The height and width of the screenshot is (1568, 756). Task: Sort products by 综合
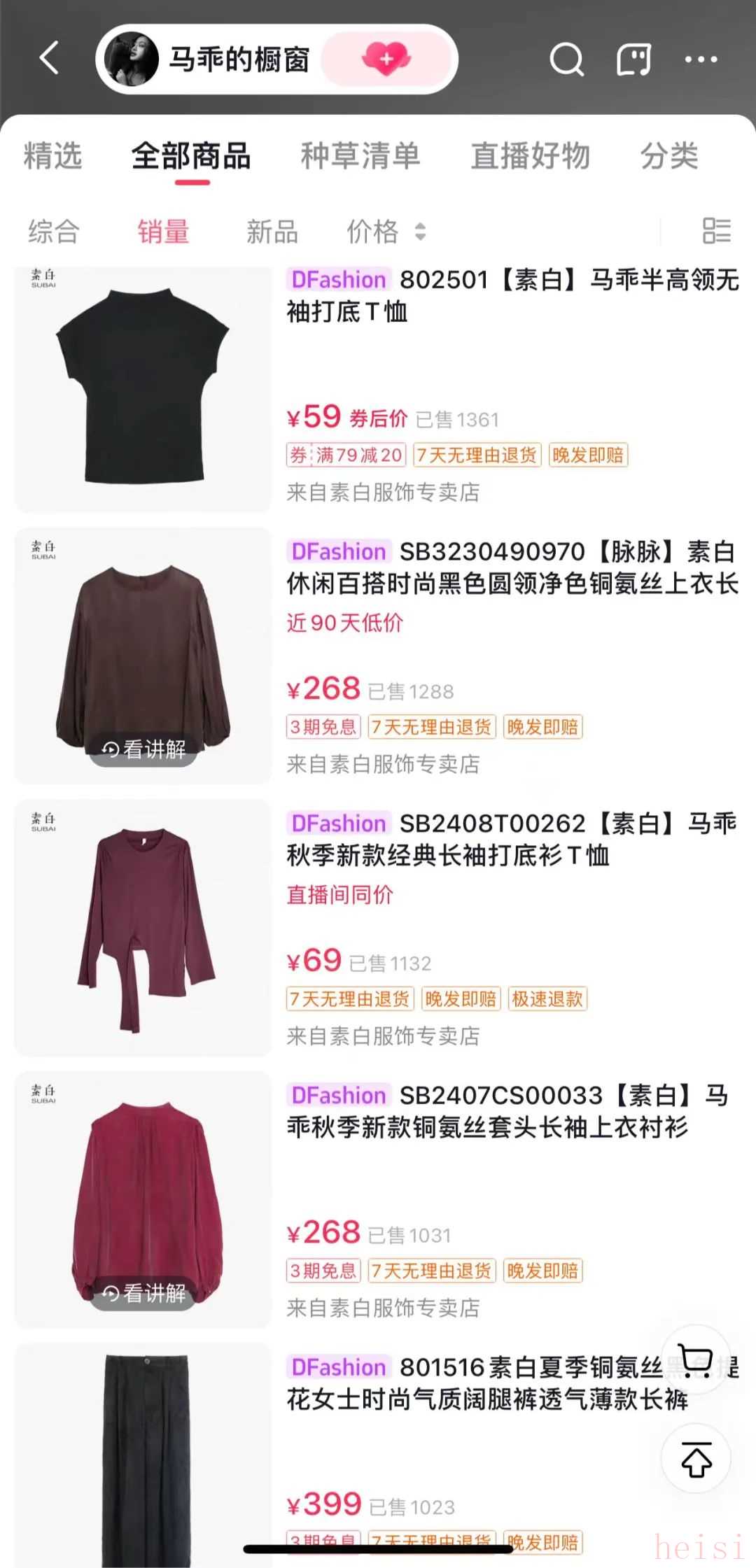point(54,232)
